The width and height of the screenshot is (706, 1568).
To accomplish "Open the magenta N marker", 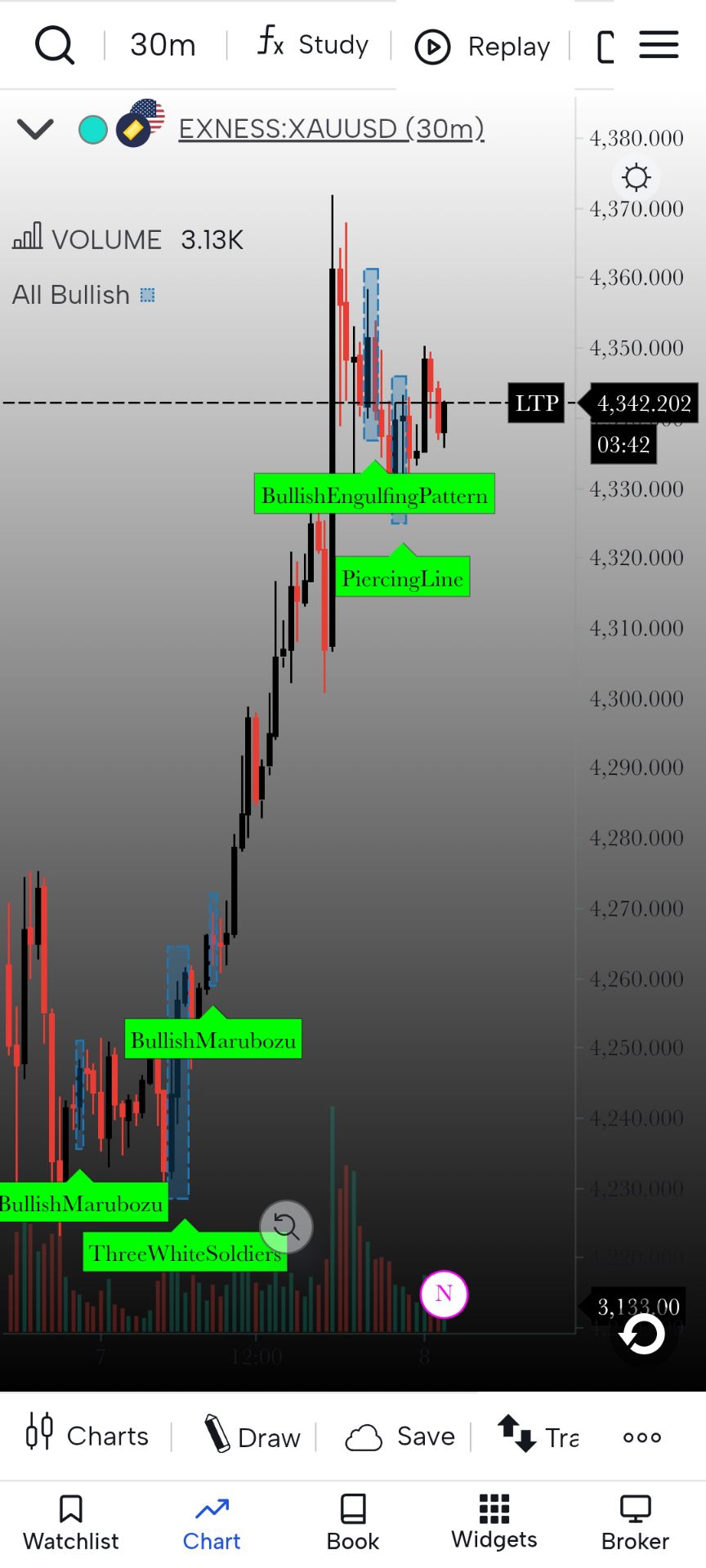I will pyautogui.click(x=444, y=1294).
